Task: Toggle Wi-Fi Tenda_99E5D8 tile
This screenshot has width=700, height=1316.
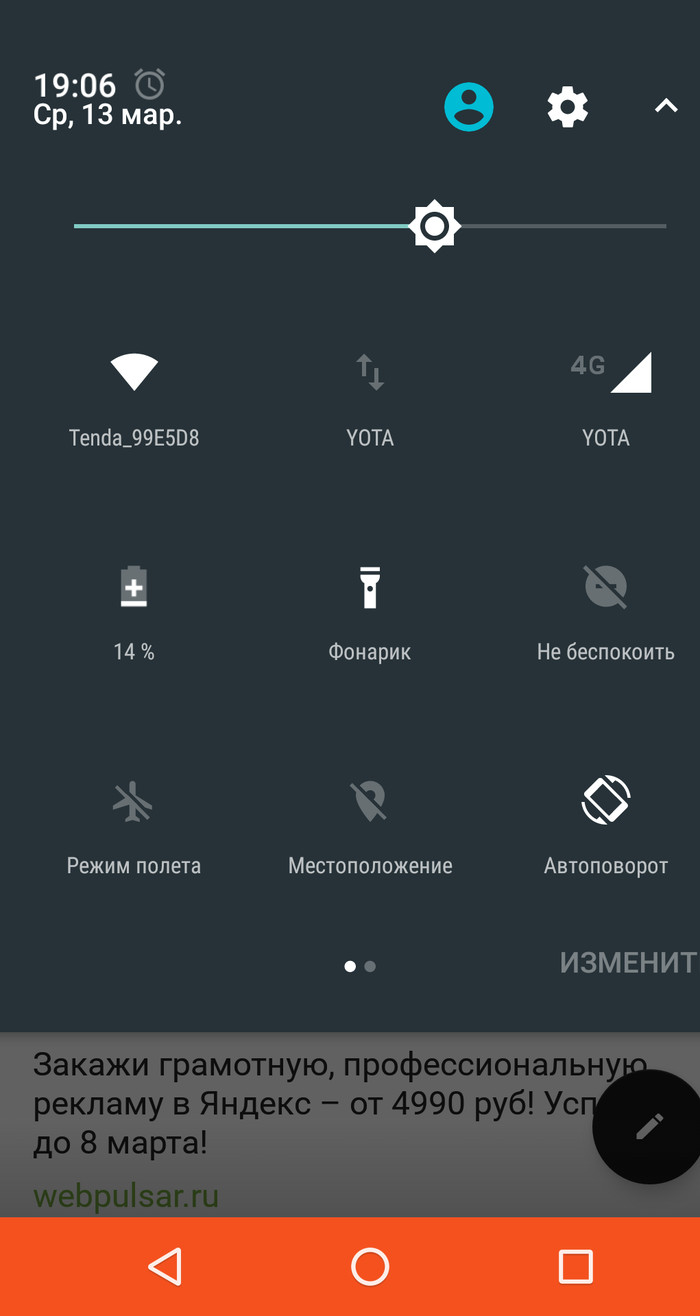Action: [x=134, y=373]
